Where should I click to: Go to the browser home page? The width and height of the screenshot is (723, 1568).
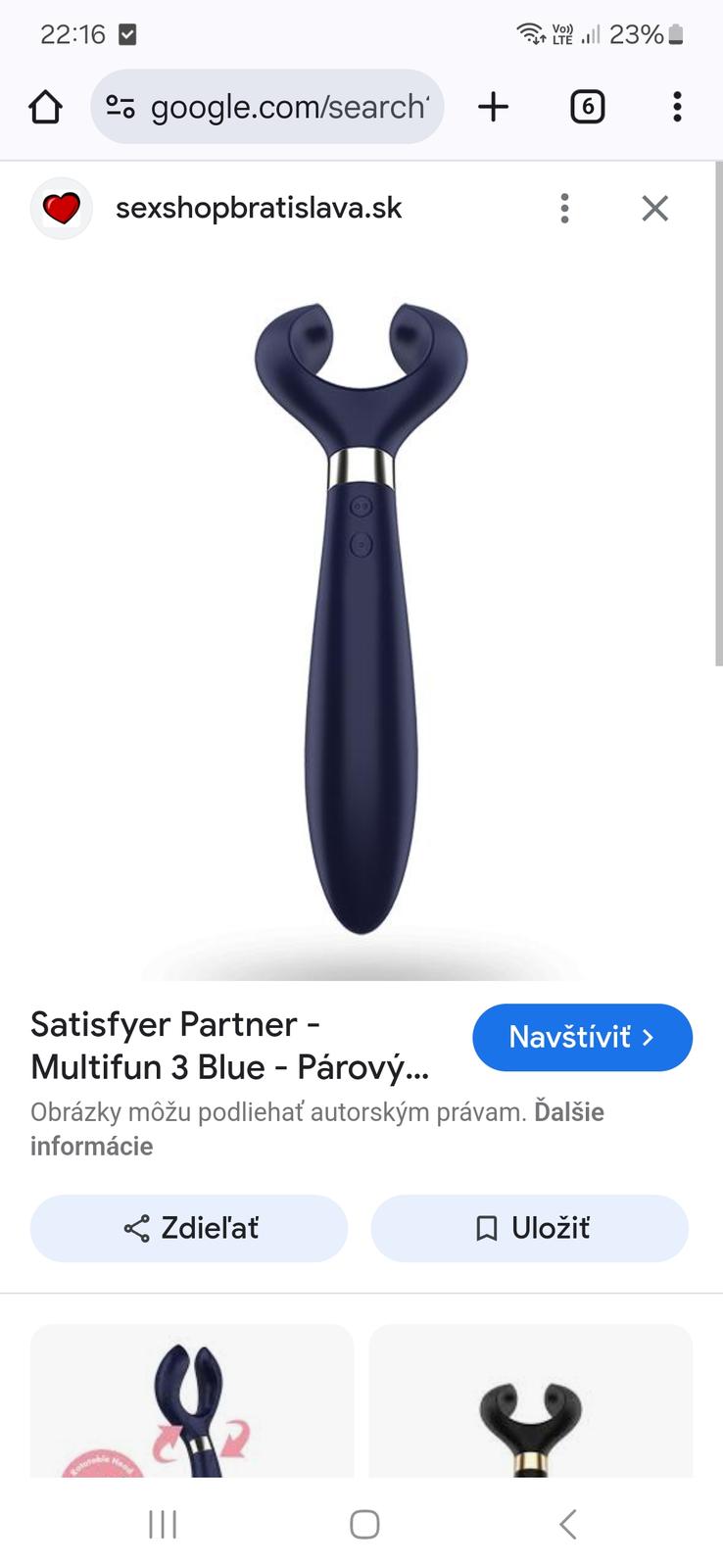(x=45, y=107)
